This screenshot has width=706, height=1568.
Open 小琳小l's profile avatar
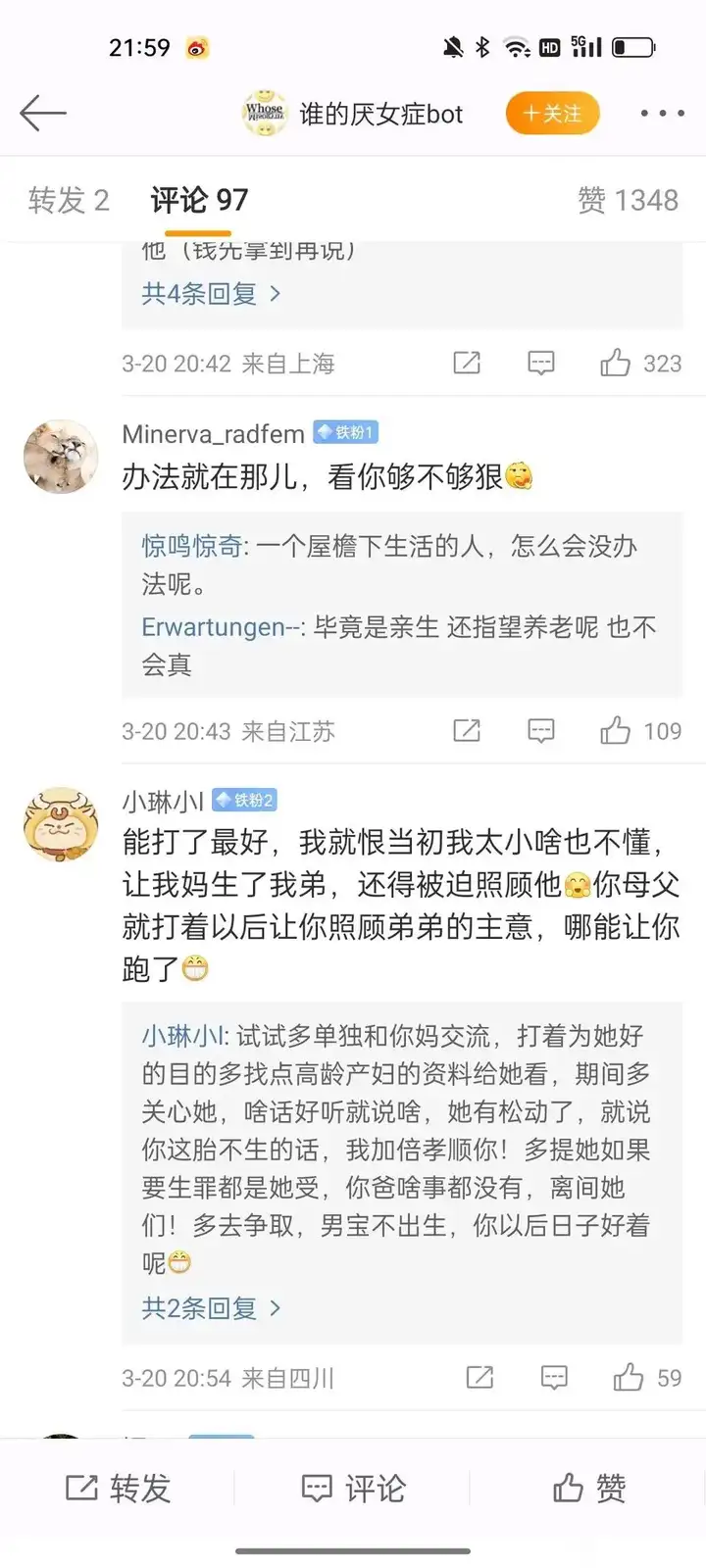point(61,824)
